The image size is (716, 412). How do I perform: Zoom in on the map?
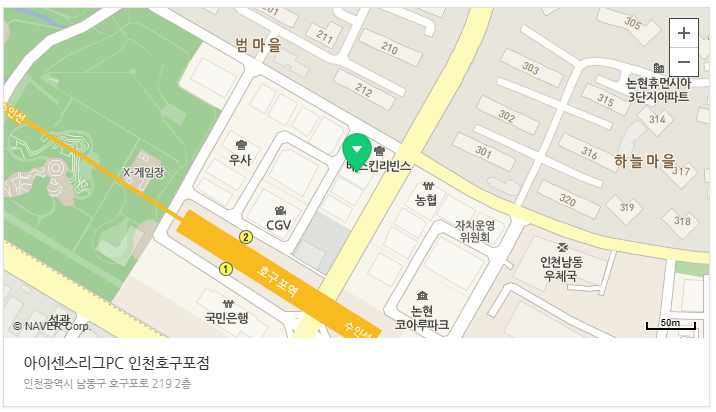click(x=684, y=33)
